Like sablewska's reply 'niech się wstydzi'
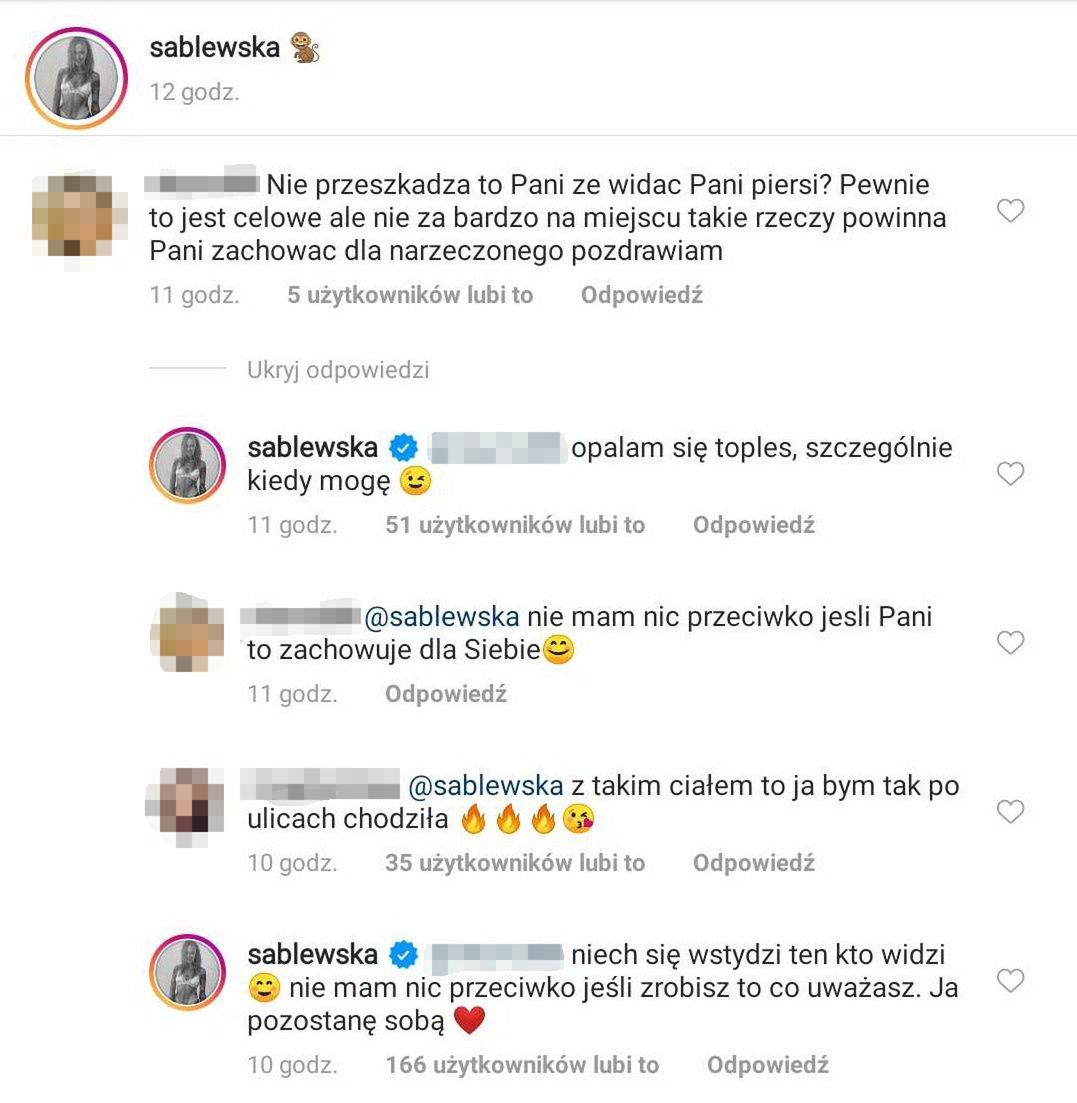The height and width of the screenshot is (1103, 1077). [1011, 980]
